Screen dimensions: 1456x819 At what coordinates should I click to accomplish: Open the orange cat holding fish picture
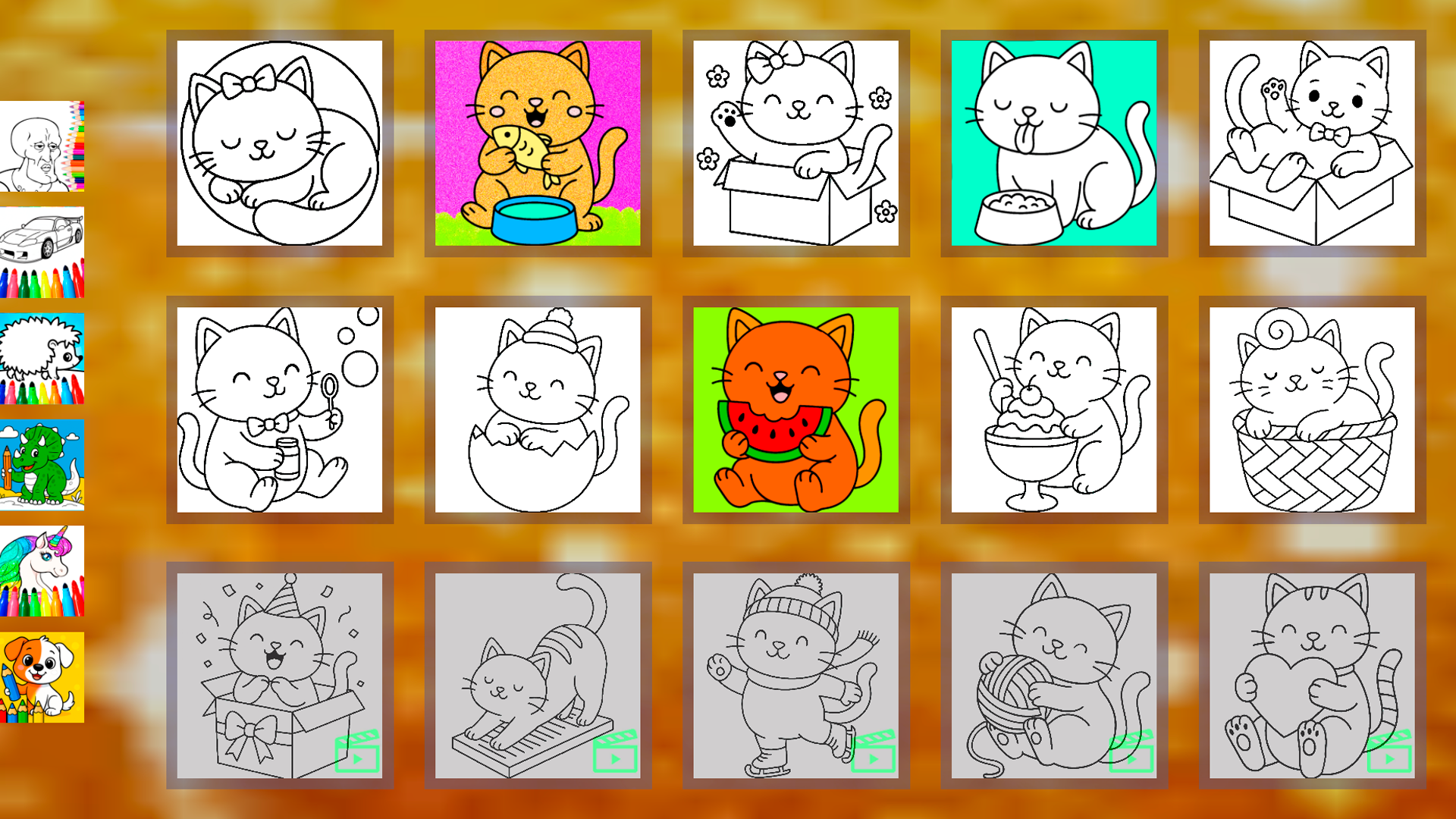point(538,143)
